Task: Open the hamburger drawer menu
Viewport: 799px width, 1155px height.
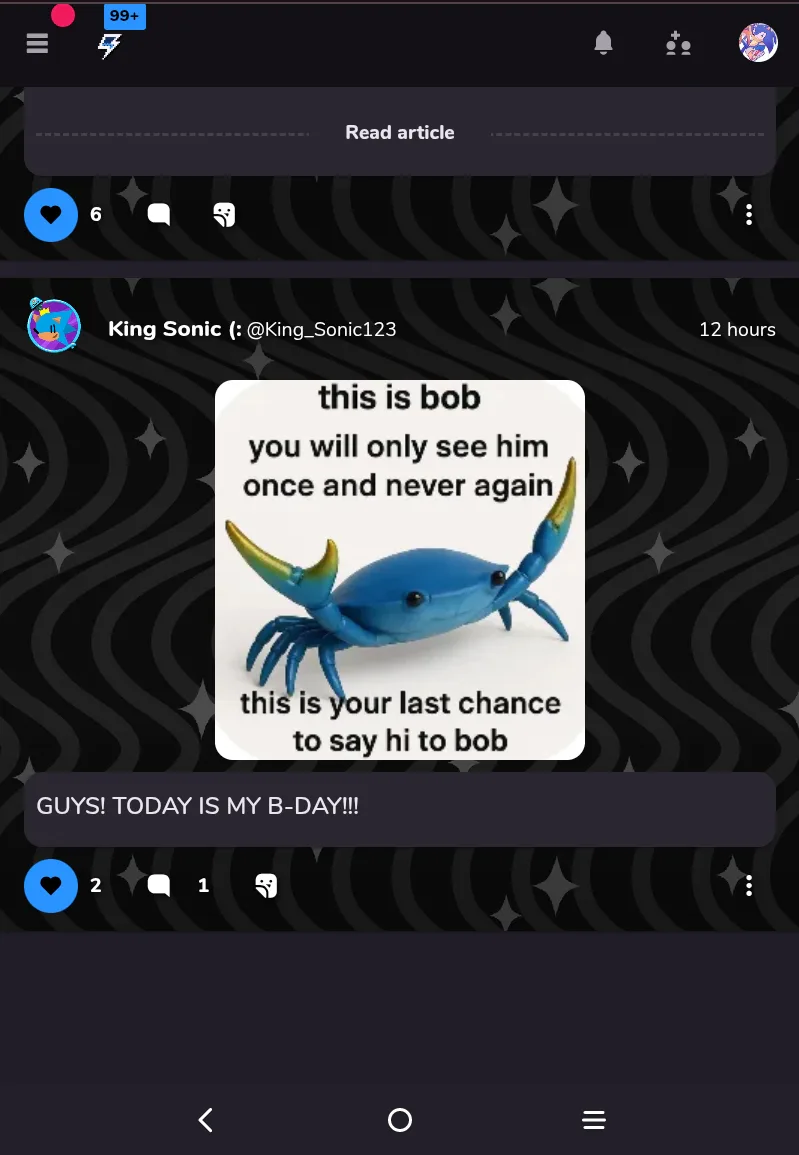Action: click(x=37, y=43)
